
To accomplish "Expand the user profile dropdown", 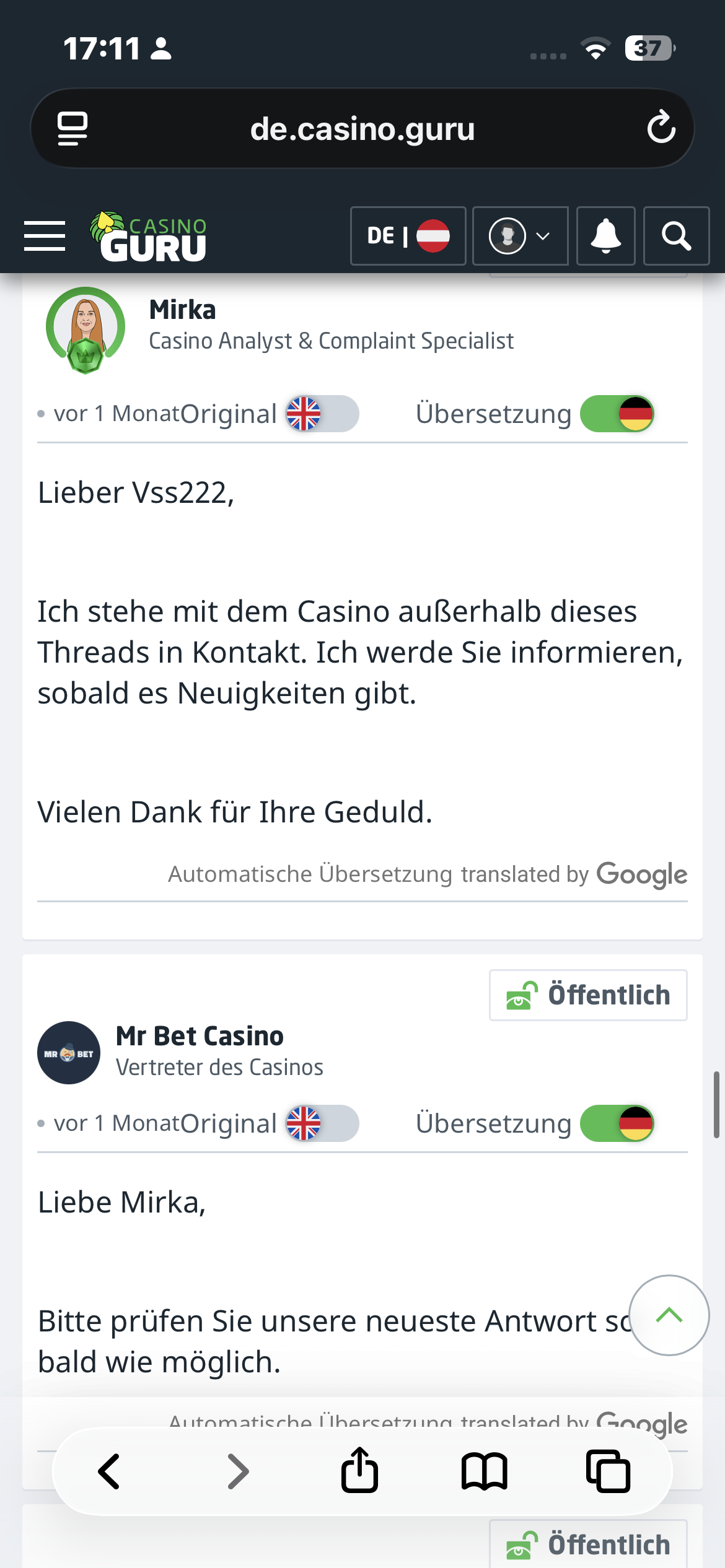I will (520, 236).
